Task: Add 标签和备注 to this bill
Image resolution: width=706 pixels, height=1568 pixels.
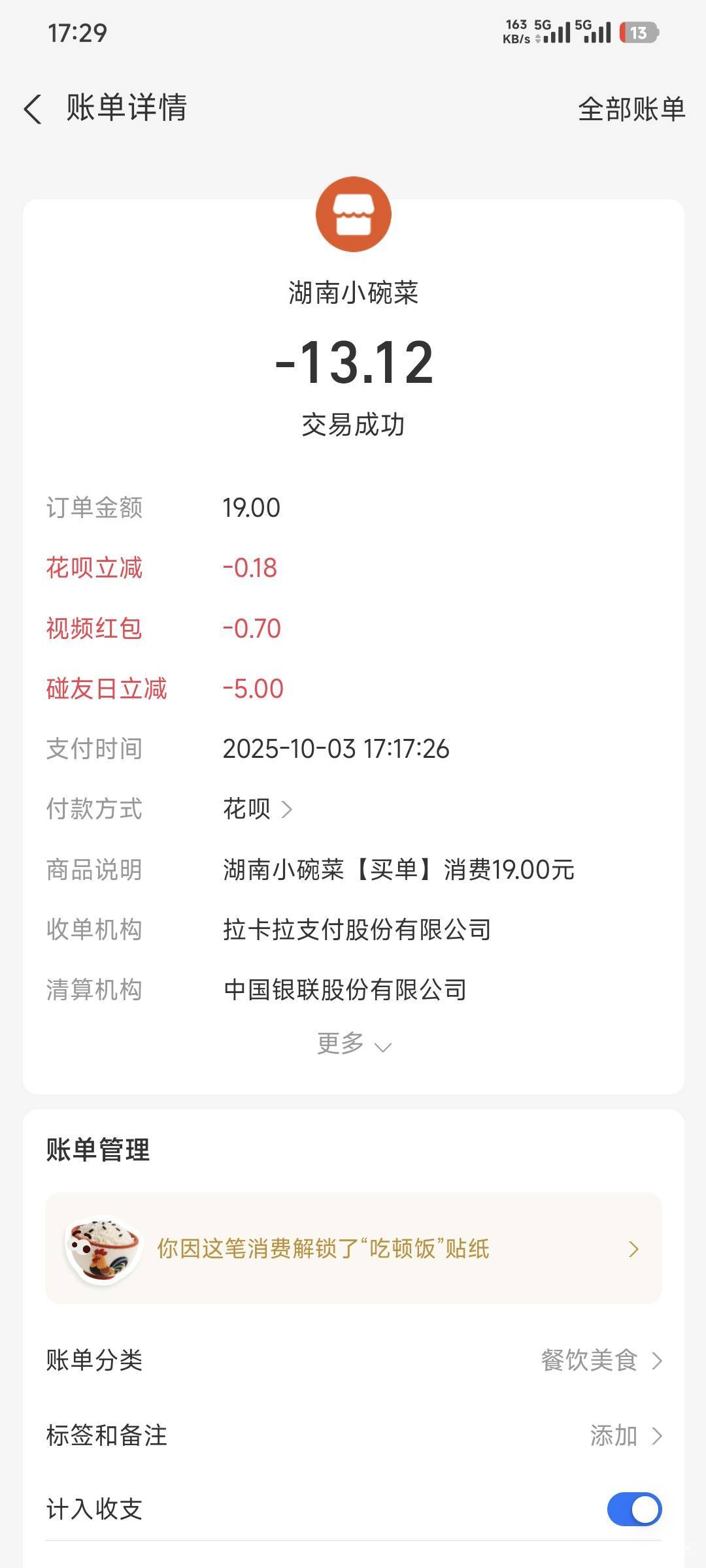Action: click(x=625, y=1435)
